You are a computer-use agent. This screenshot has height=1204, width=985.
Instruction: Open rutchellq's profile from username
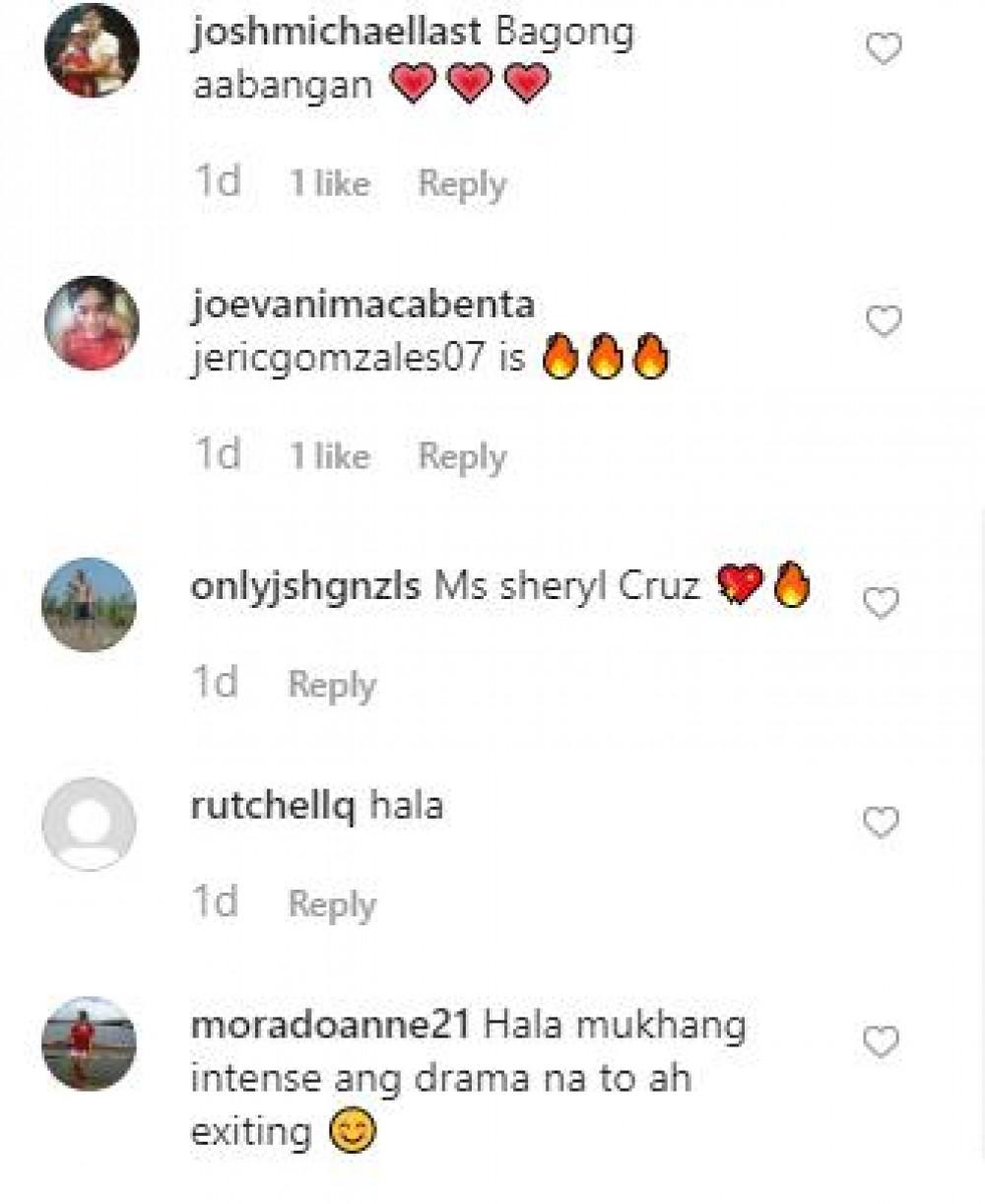pyautogui.click(x=272, y=807)
